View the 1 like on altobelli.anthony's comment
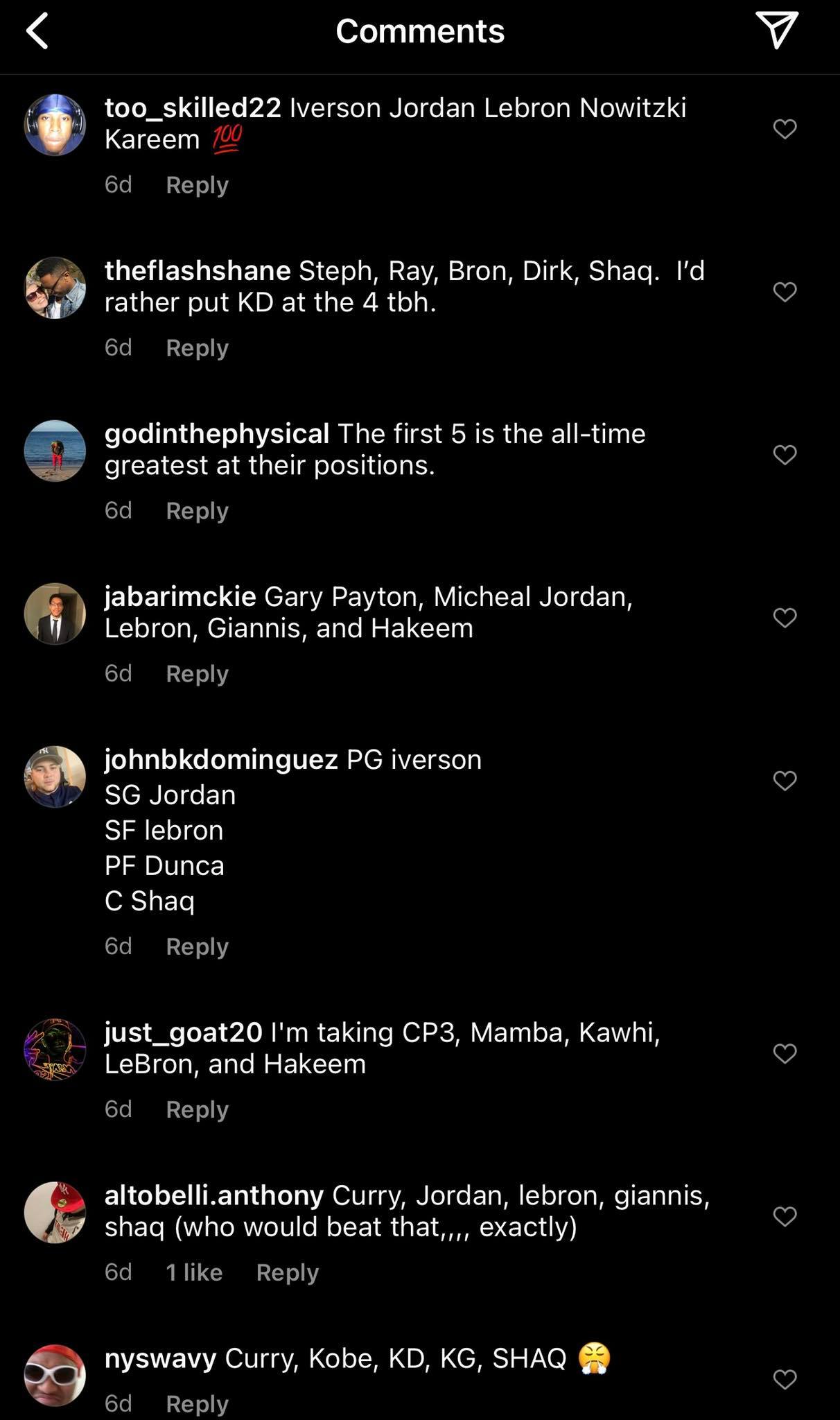 (194, 1273)
